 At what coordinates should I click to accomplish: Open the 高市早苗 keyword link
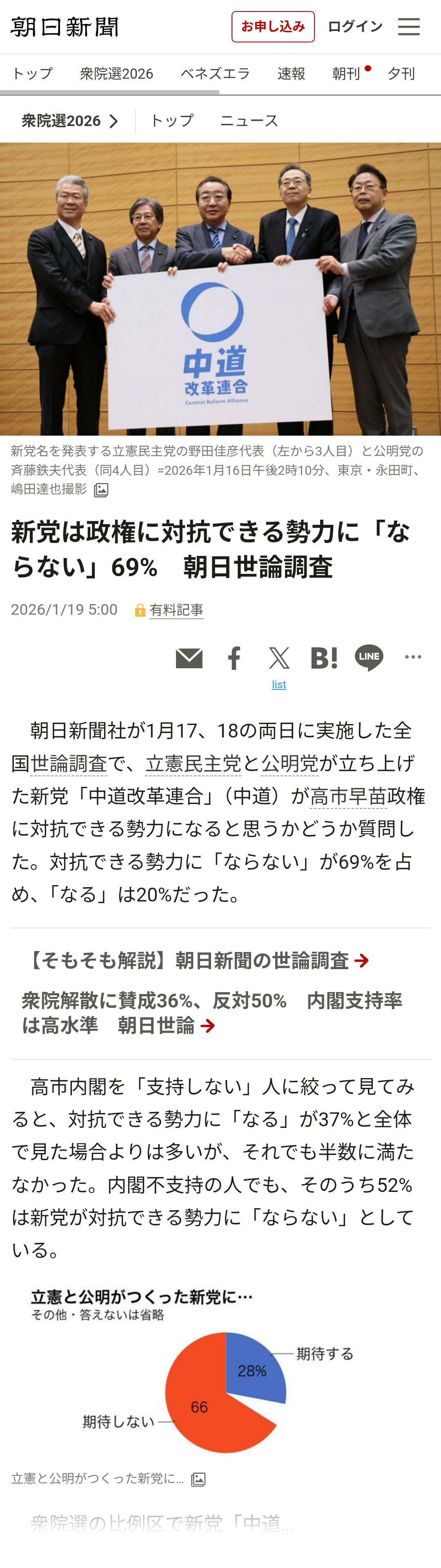point(348,796)
